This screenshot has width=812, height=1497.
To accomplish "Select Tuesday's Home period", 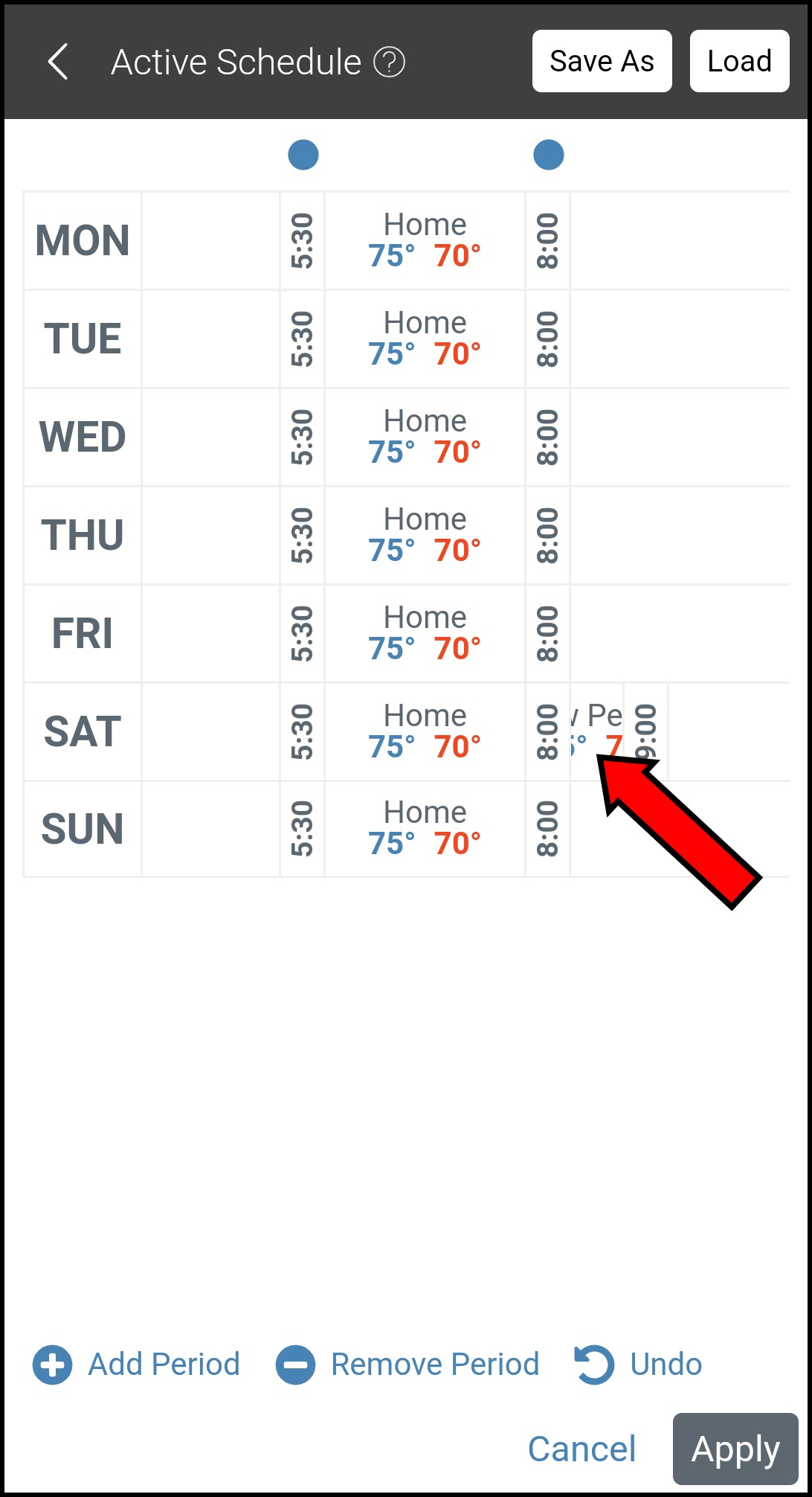I will click(x=425, y=339).
